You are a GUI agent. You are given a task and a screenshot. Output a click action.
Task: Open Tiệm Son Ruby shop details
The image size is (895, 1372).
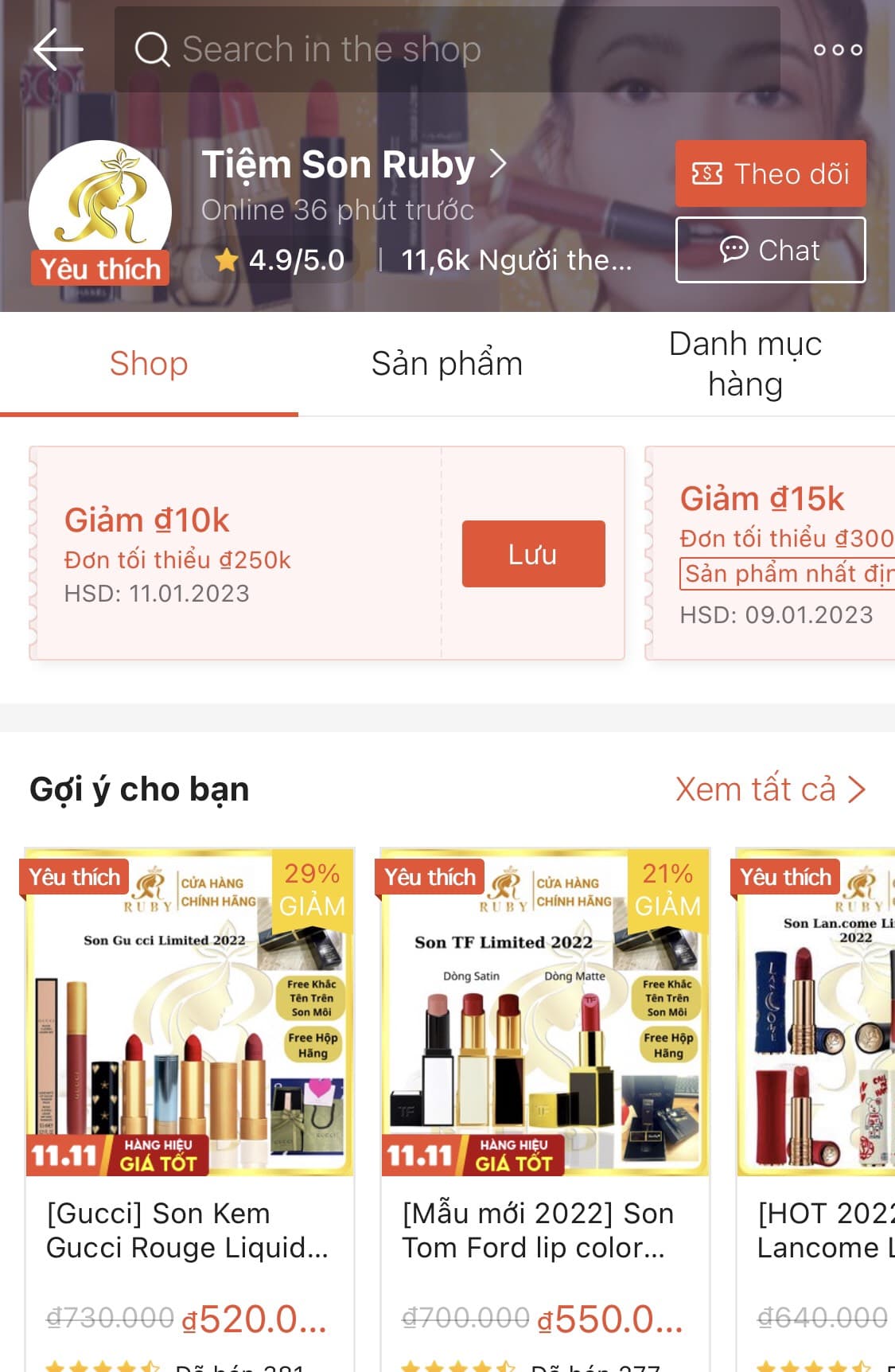click(x=354, y=165)
